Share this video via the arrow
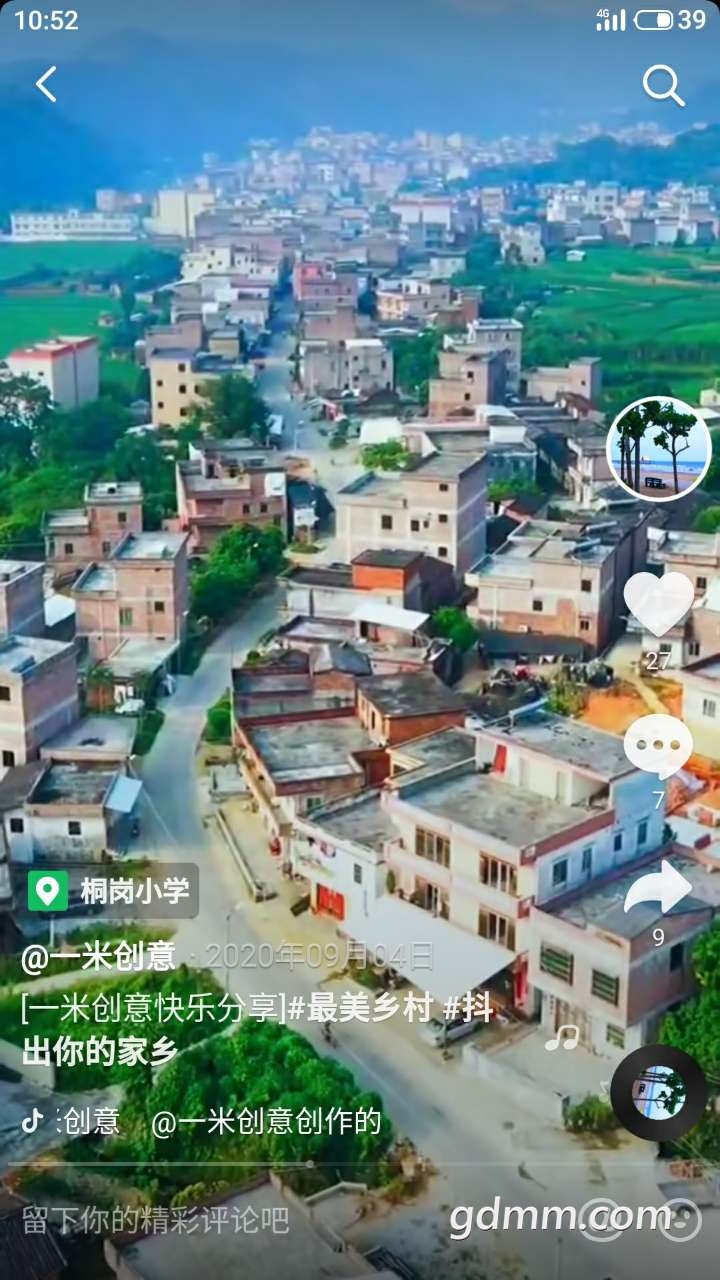720x1280 pixels. pos(658,888)
